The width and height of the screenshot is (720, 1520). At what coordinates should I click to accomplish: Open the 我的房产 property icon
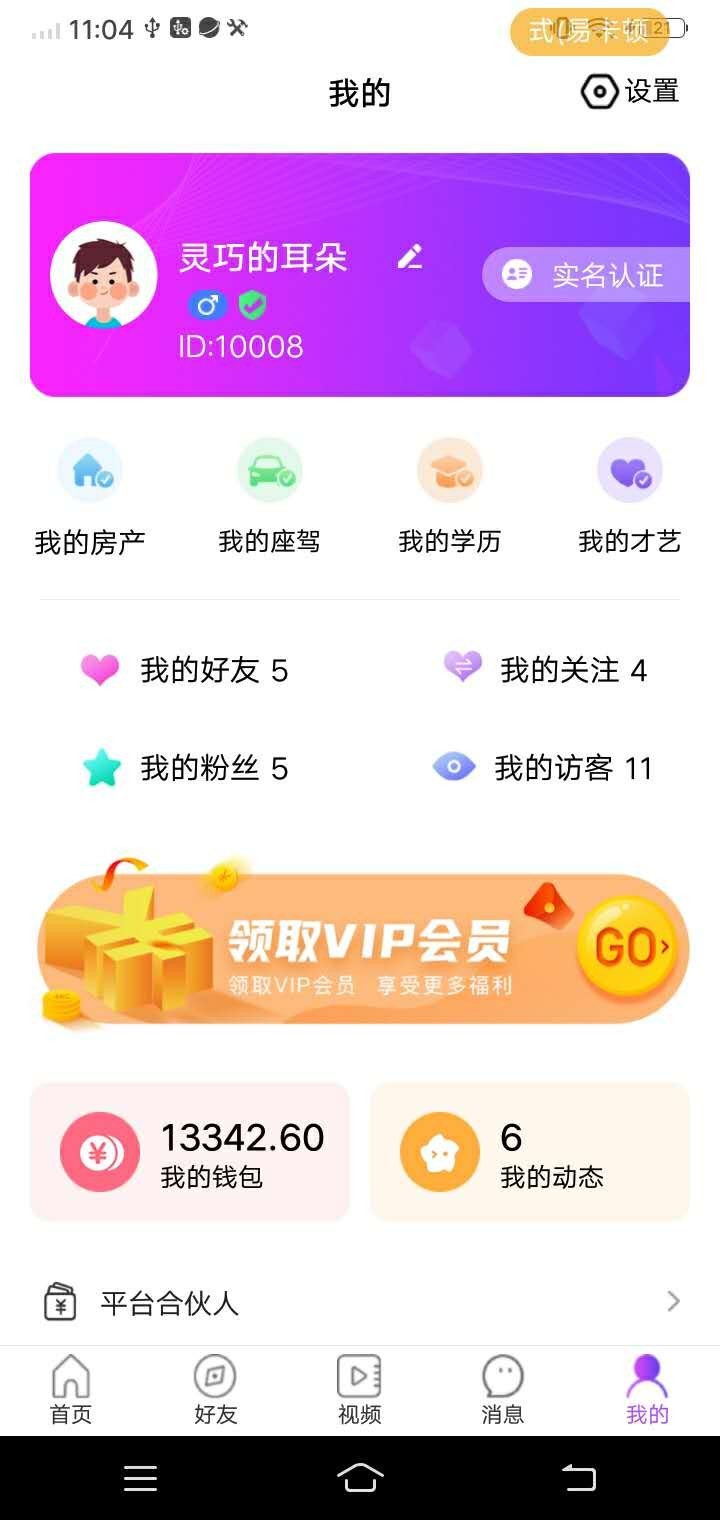90,469
